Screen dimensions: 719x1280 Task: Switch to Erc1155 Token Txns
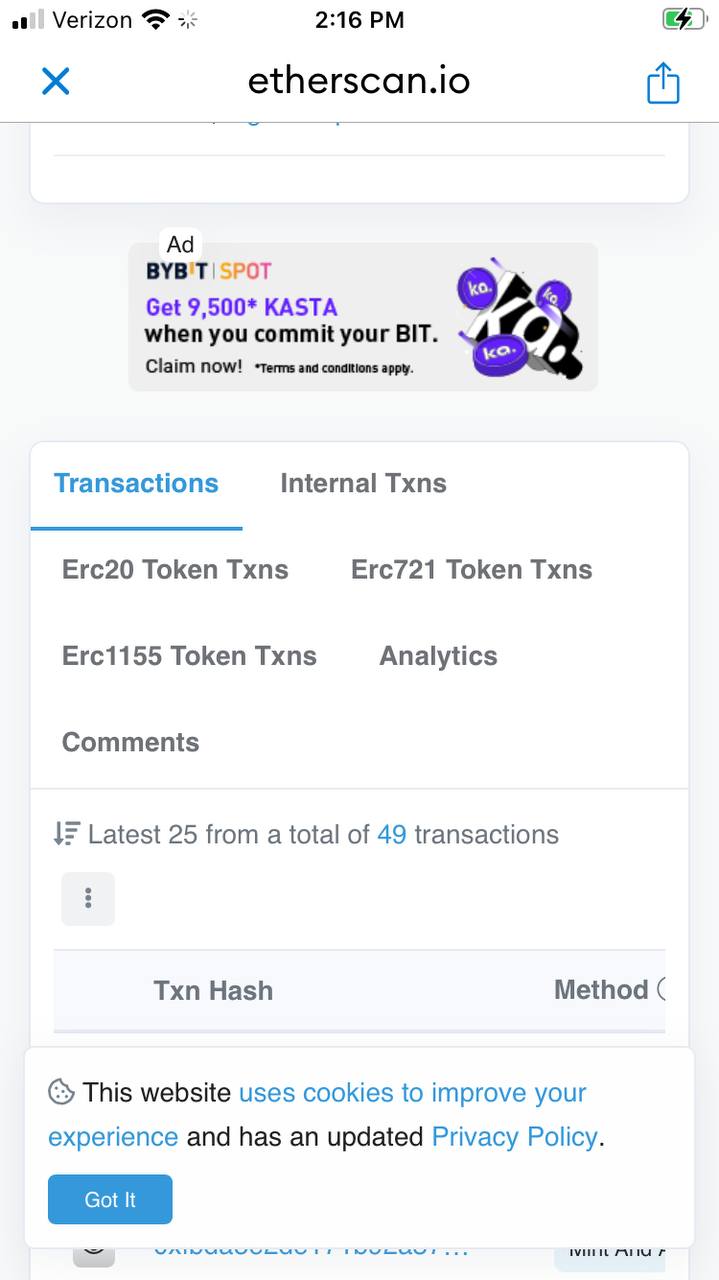[x=189, y=656]
